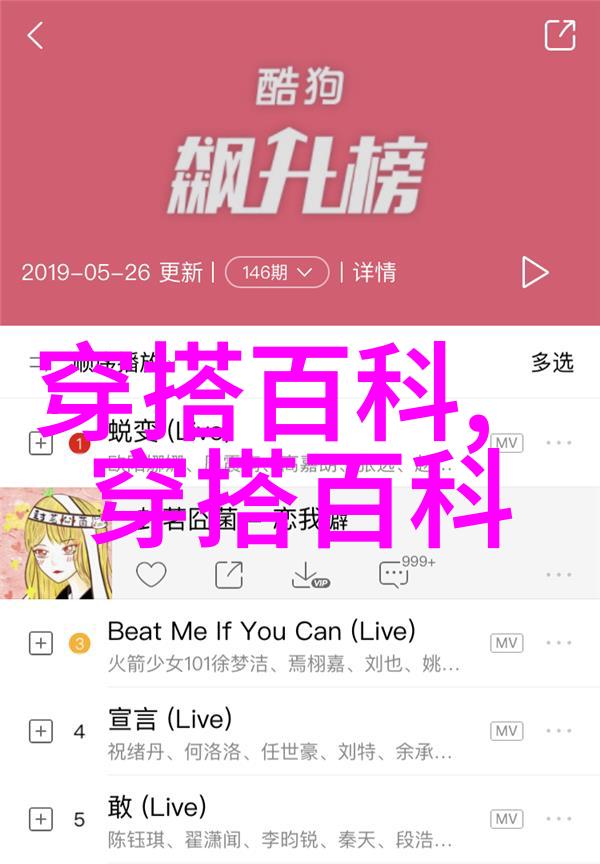600x864 pixels.
Task: Play Beat Me If You Can (Live)
Action: click(x=260, y=643)
